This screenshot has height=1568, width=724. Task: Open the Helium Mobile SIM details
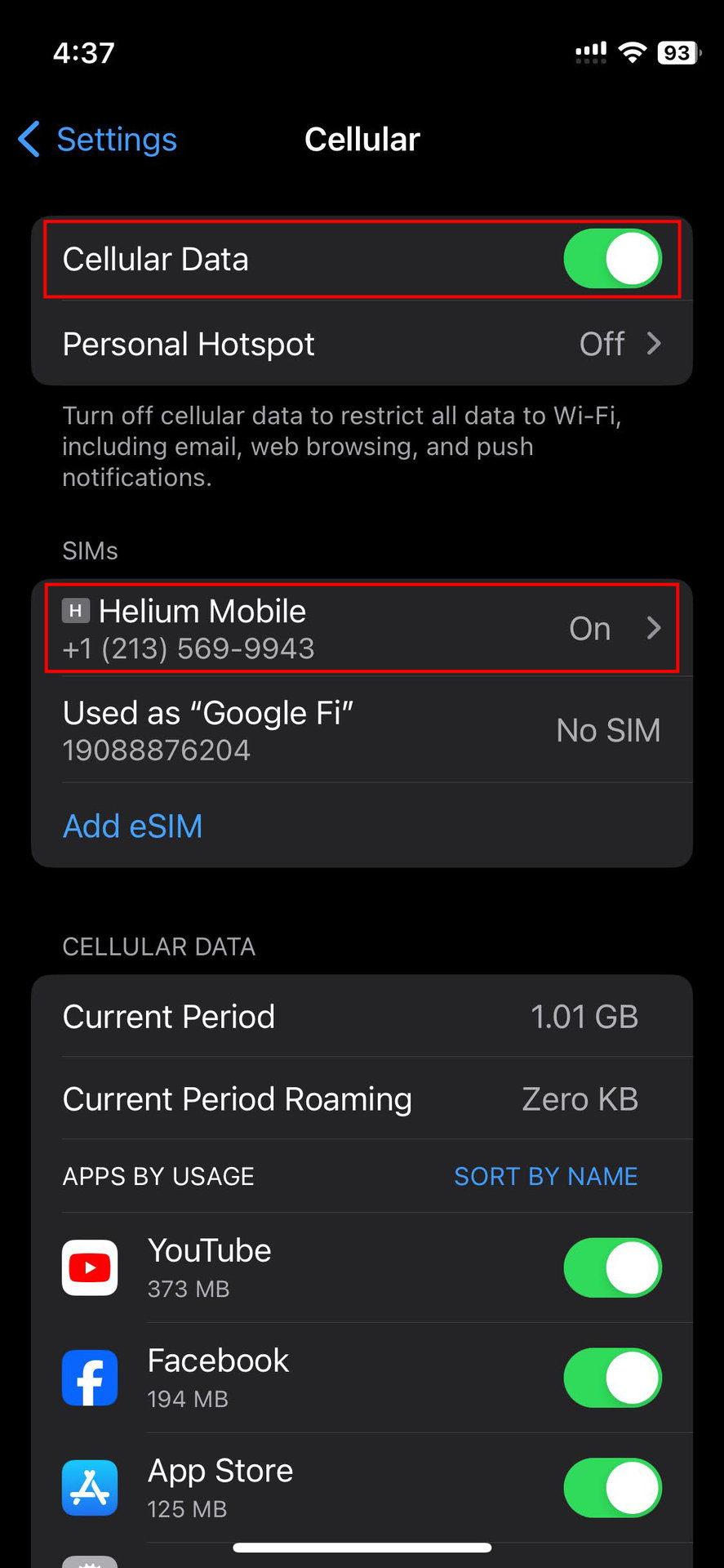(362, 629)
